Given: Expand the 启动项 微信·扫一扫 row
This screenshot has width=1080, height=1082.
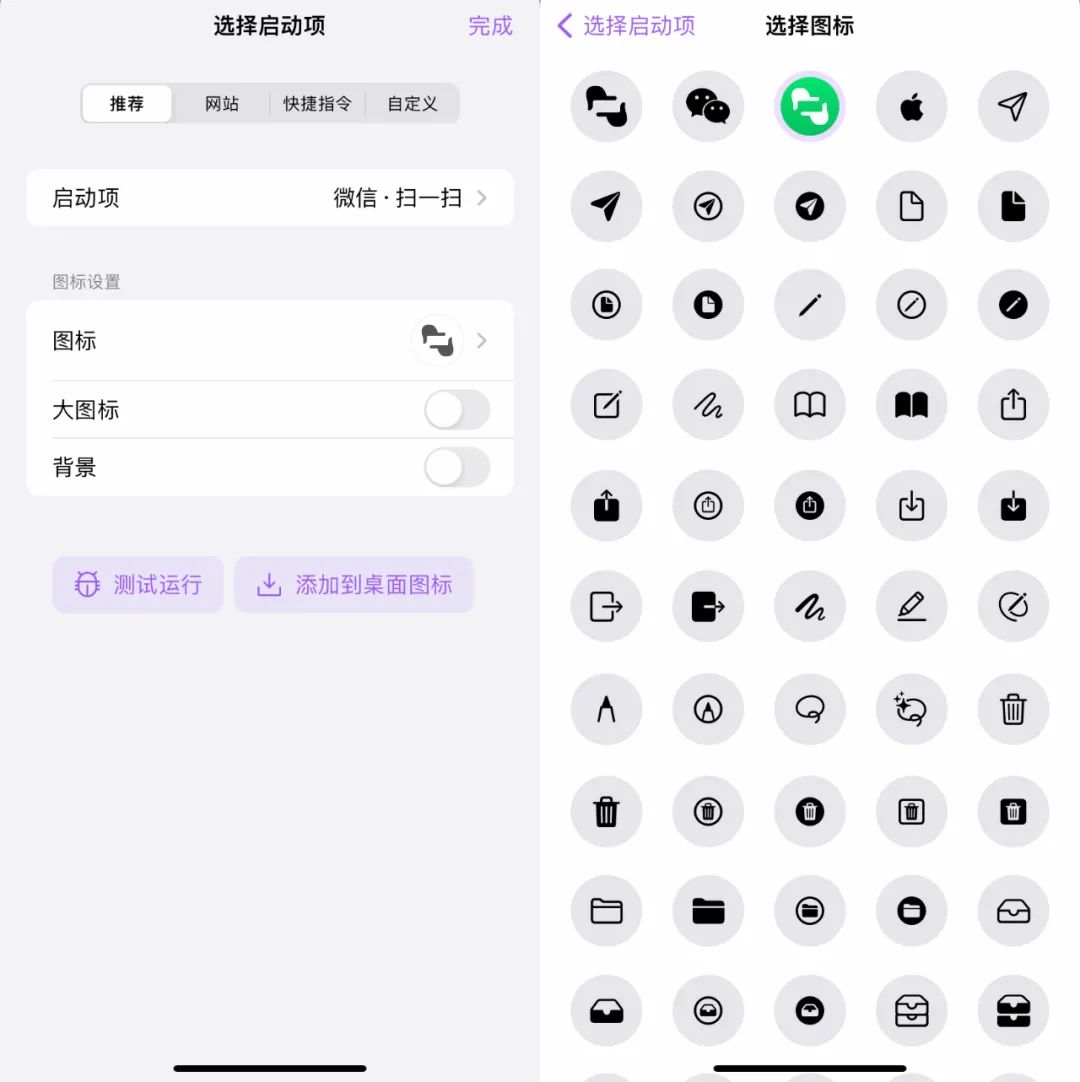Looking at the screenshot, I should [x=270, y=198].
